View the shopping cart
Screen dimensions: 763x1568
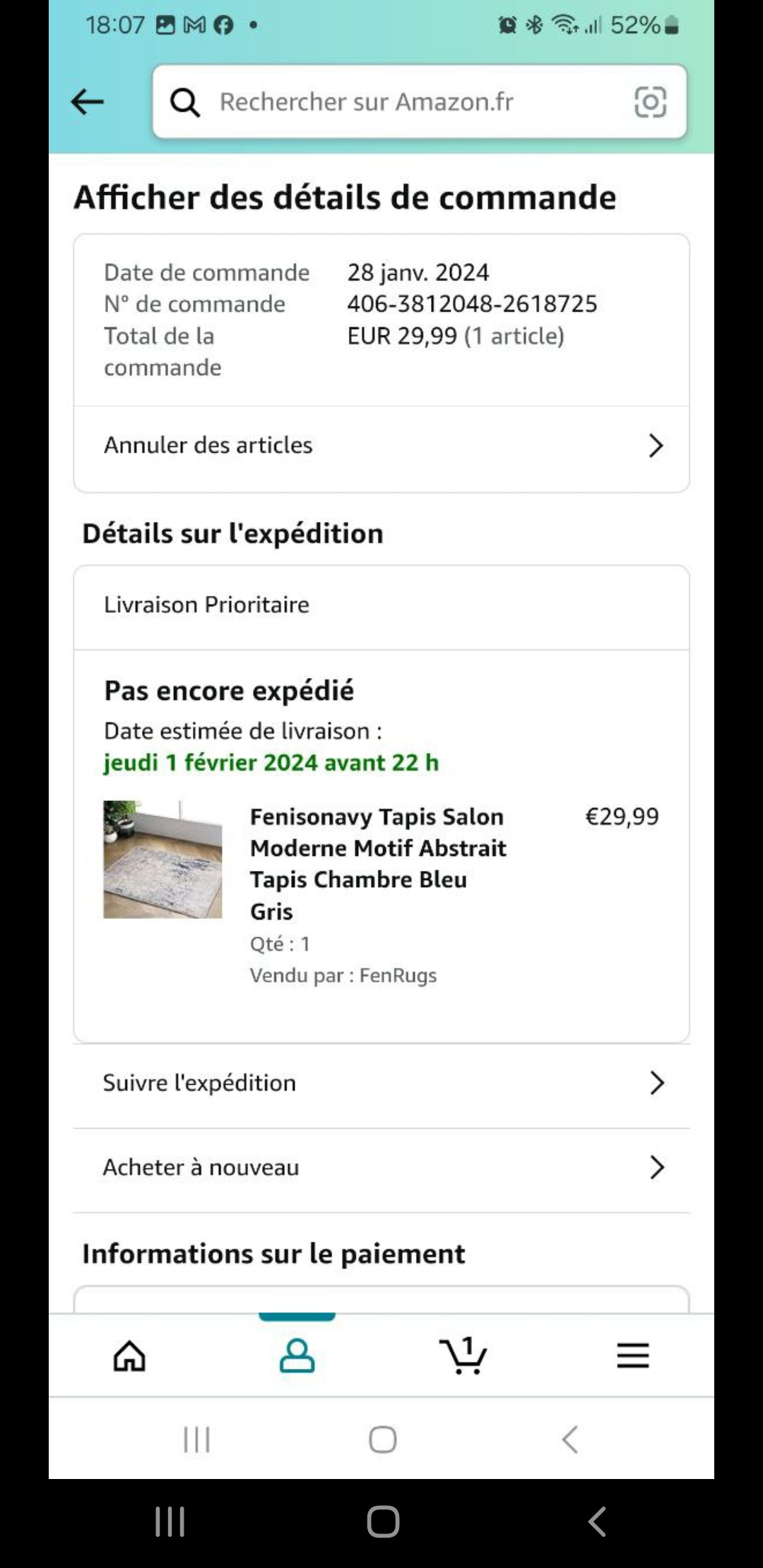tap(463, 1355)
